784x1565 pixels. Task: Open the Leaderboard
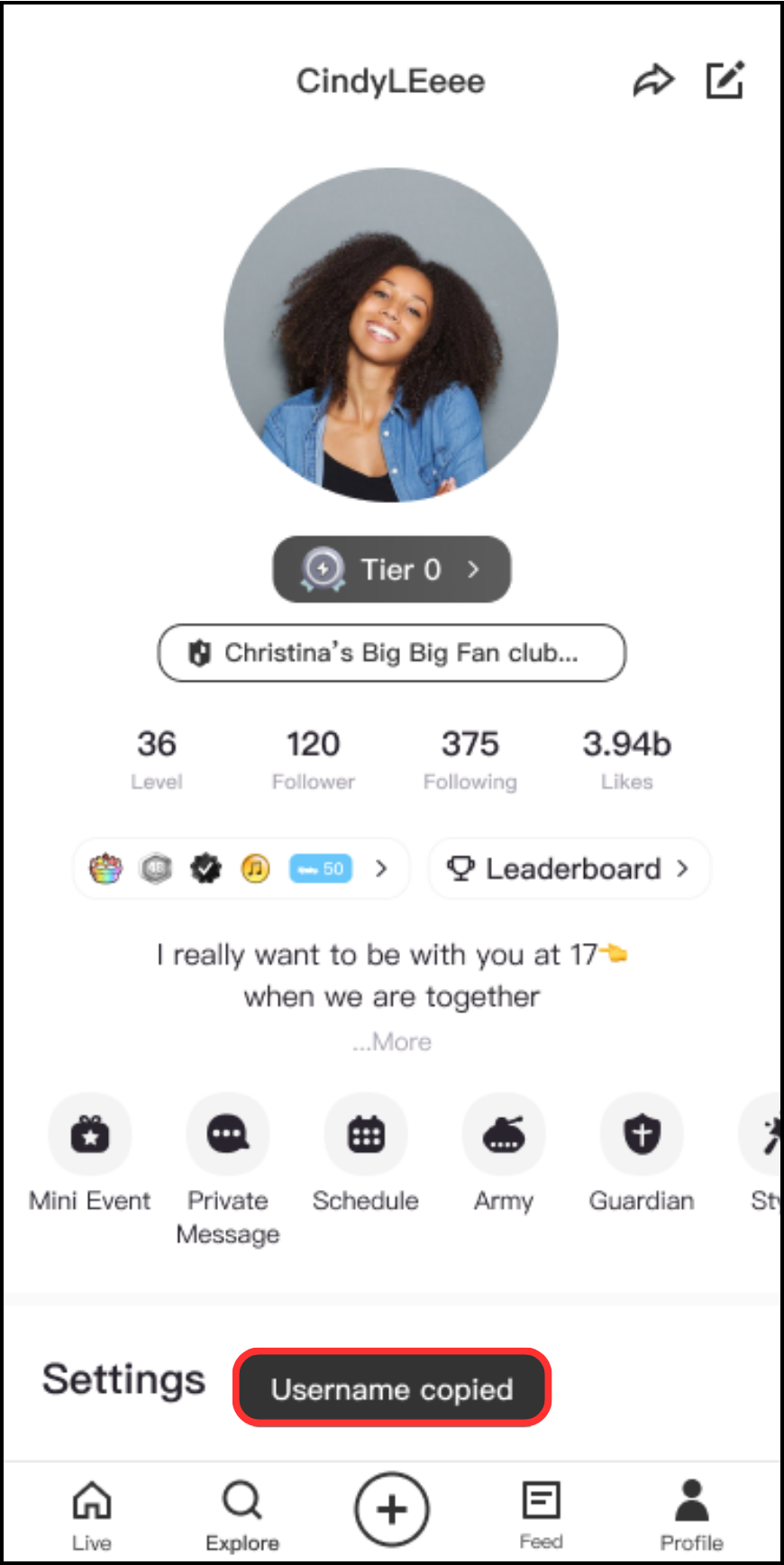570,869
